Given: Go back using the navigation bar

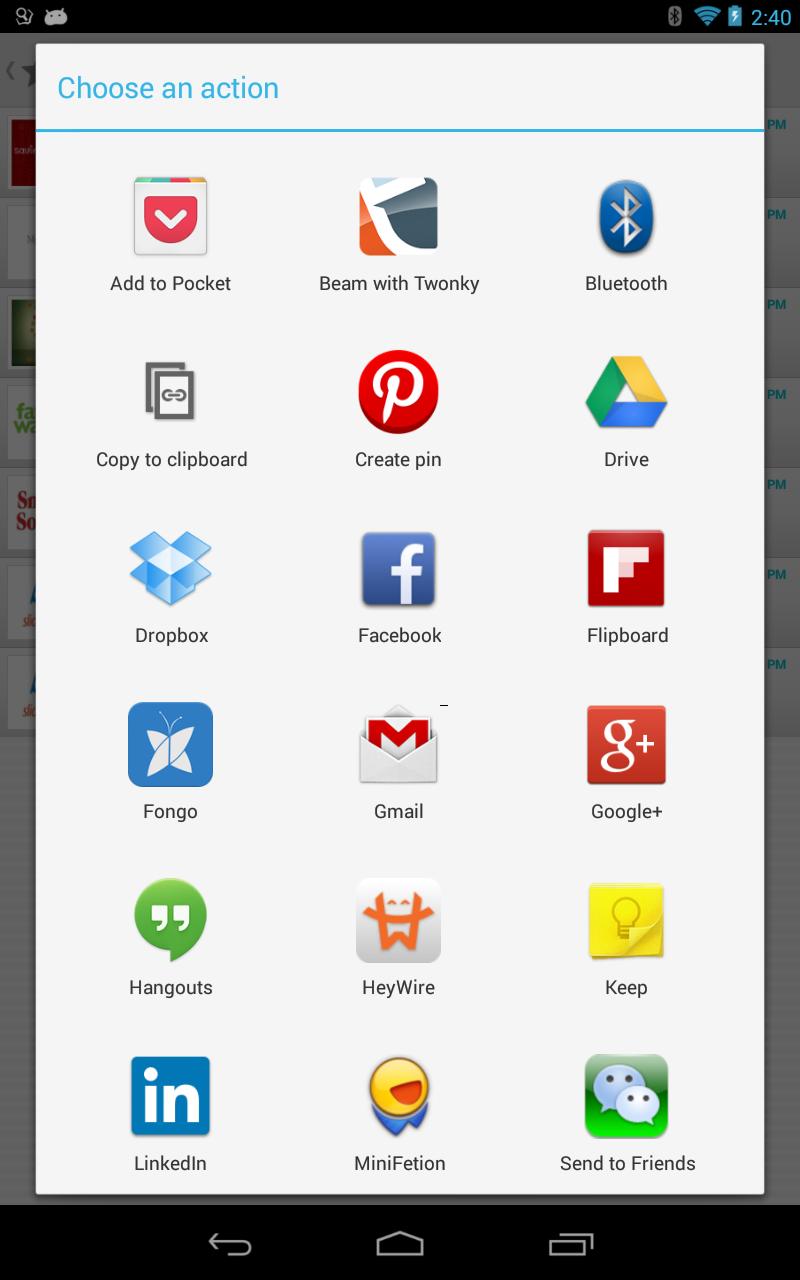Looking at the screenshot, I should point(229,1244).
